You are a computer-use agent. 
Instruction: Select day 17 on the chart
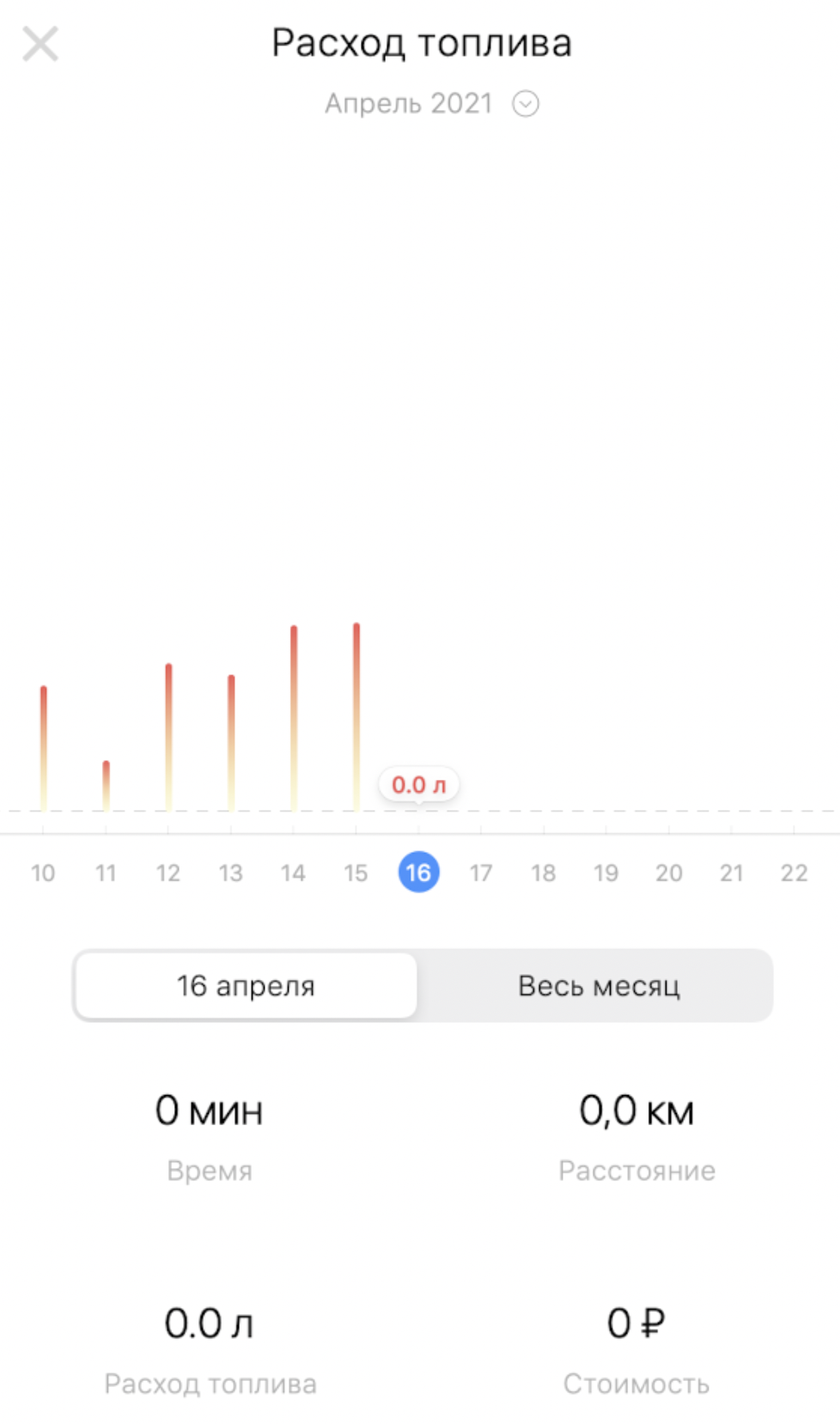481,873
